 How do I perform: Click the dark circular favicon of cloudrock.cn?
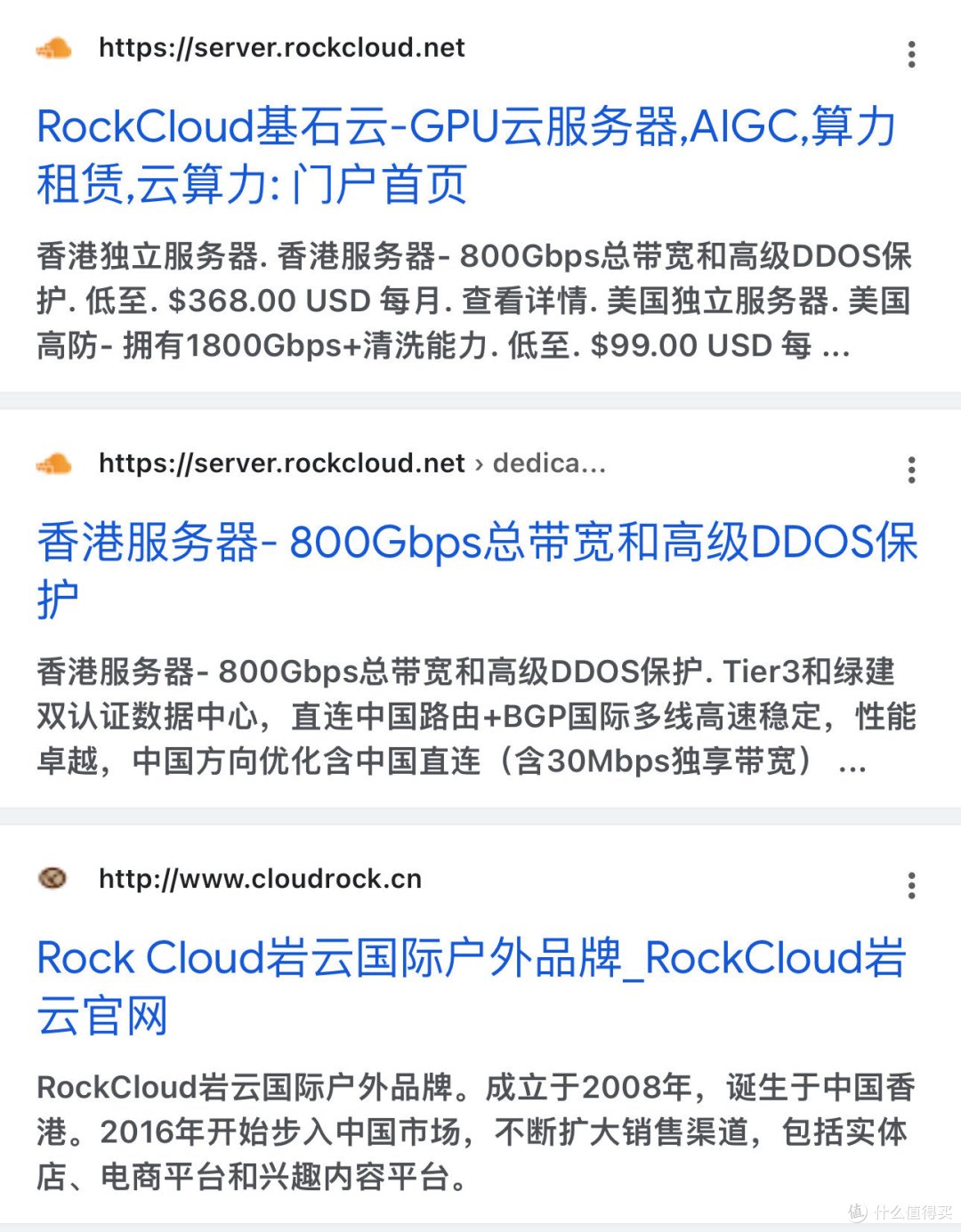[53, 879]
